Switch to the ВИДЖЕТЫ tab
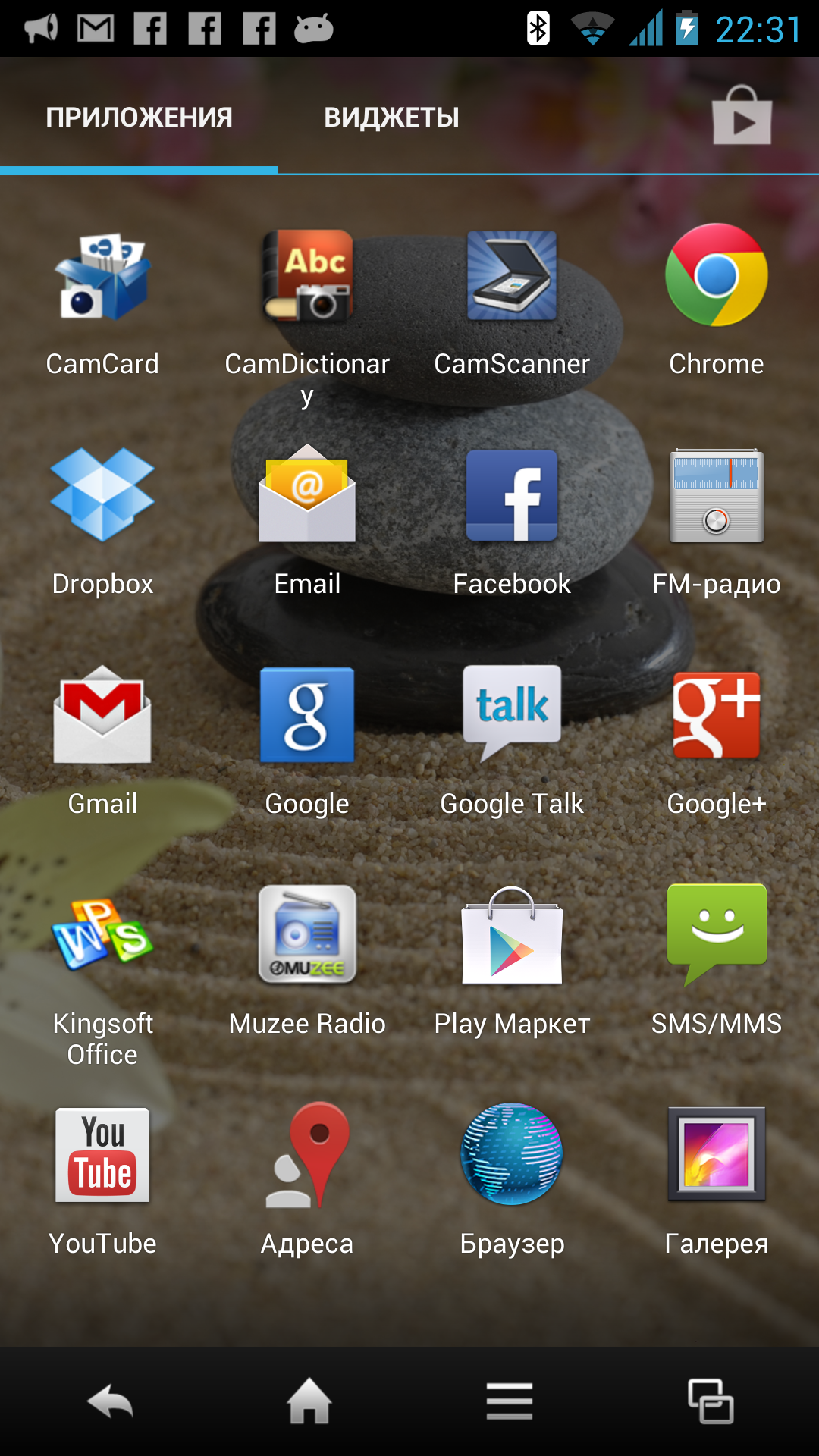 pos(391,118)
